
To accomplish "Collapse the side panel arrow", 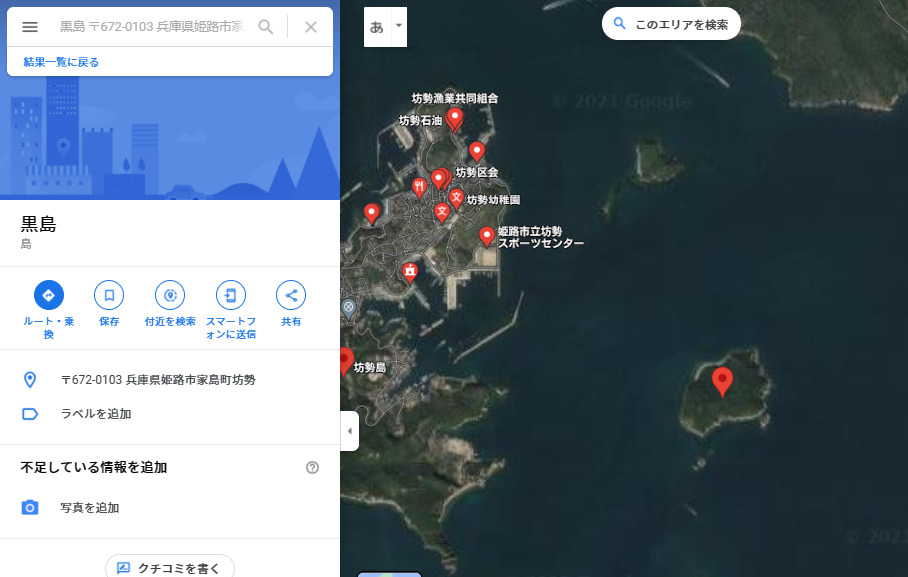I will click(349, 431).
